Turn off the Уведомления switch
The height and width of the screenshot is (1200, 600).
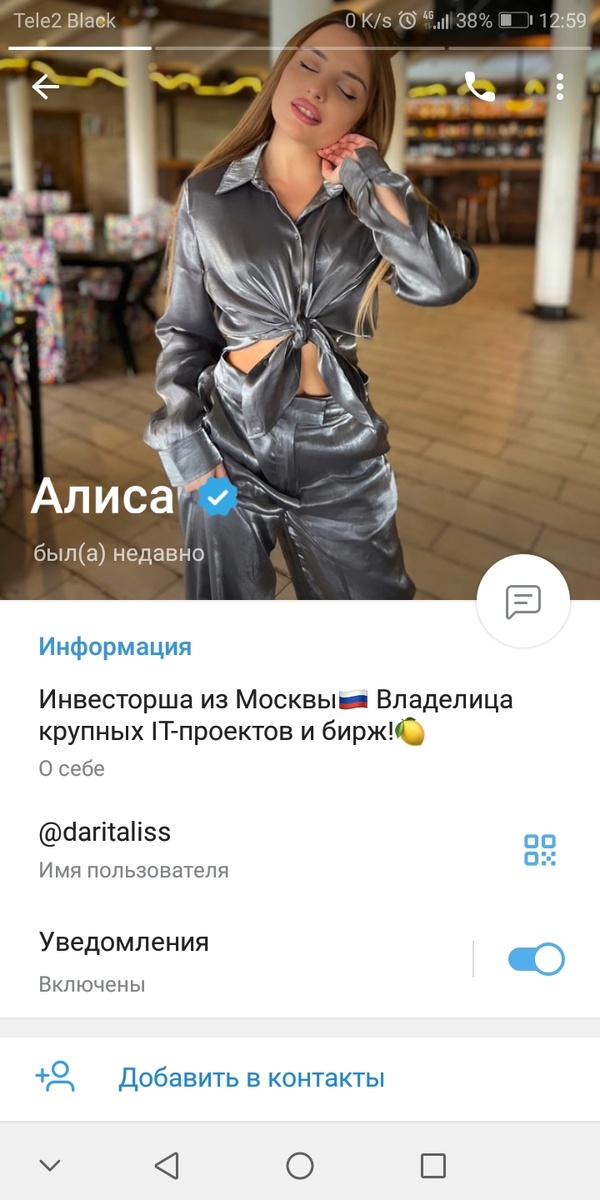point(536,960)
